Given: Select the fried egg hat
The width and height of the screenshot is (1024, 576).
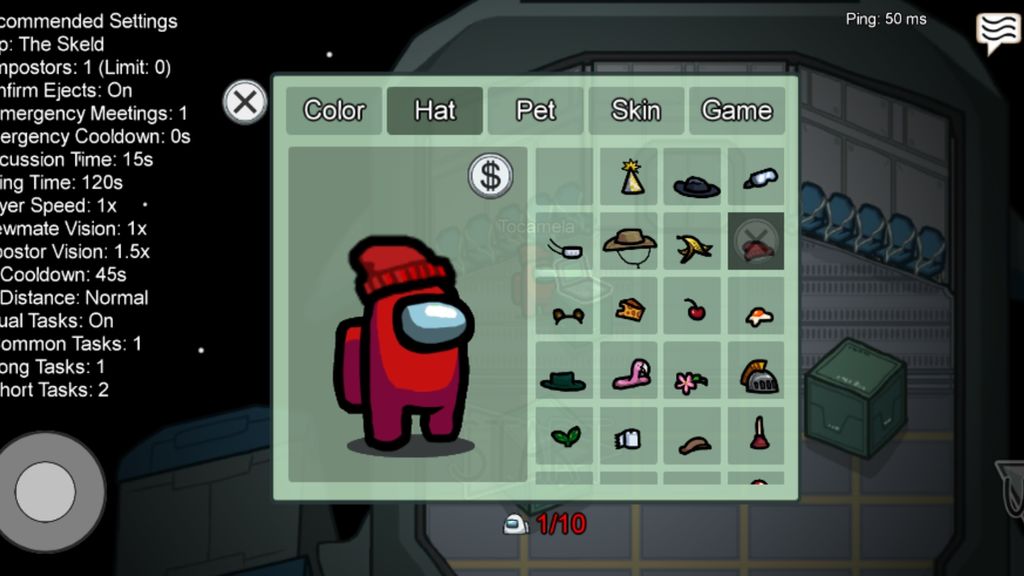Looking at the screenshot, I should pyautogui.click(x=758, y=317).
